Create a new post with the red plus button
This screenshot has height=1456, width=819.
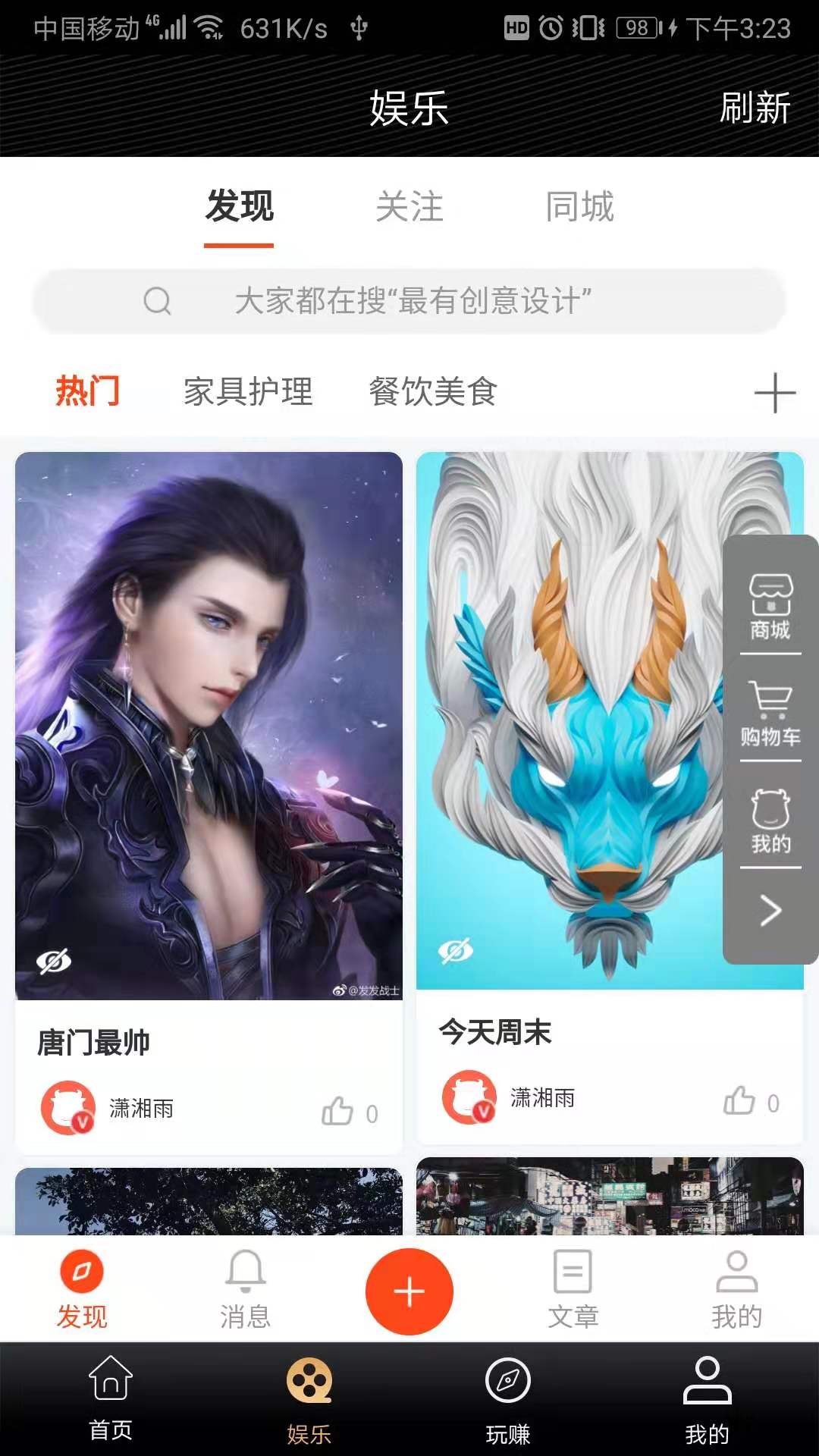point(409,1291)
